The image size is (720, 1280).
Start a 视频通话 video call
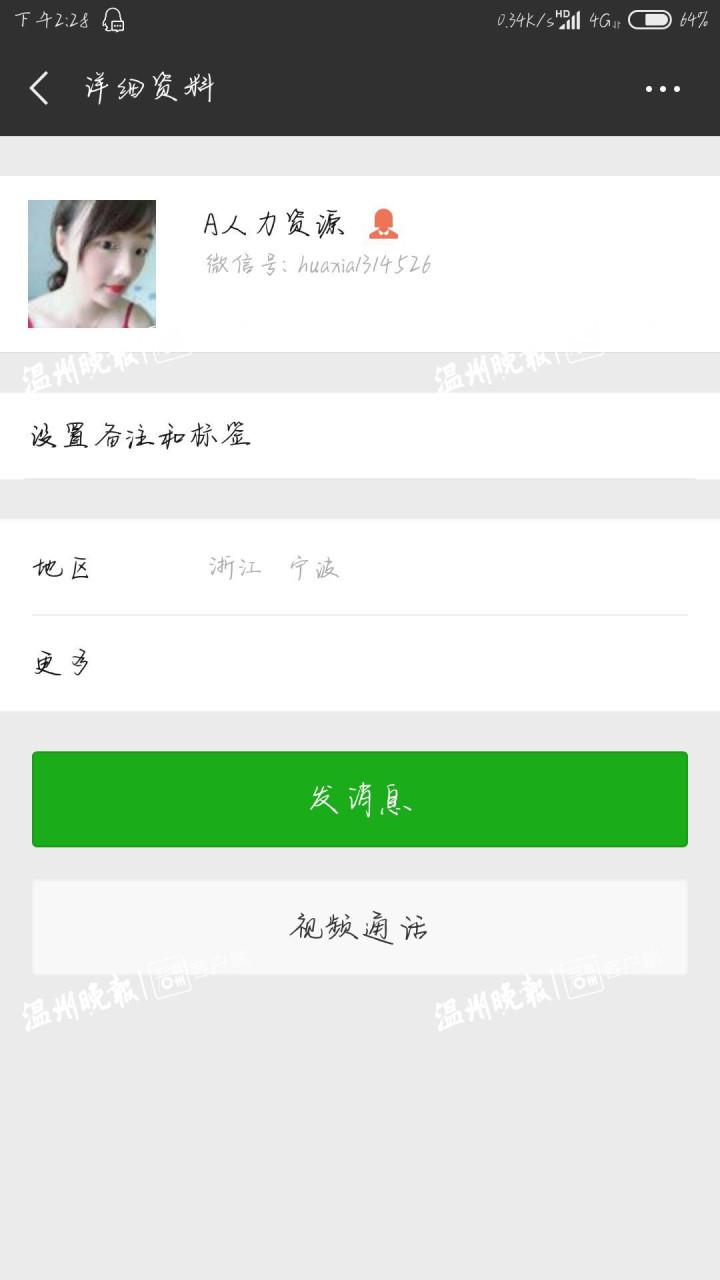pyautogui.click(x=360, y=927)
